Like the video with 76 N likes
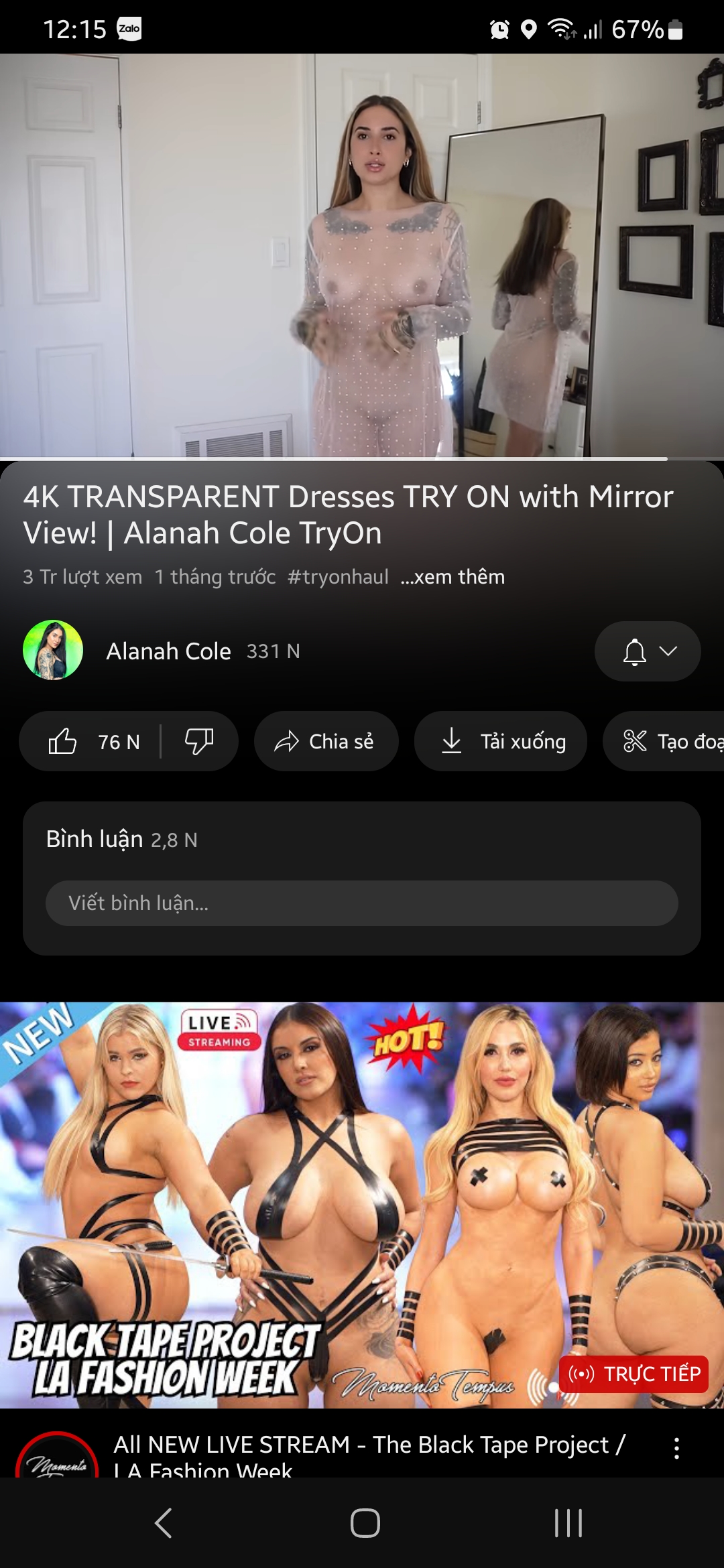The width and height of the screenshot is (724, 1568). [x=93, y=742]
